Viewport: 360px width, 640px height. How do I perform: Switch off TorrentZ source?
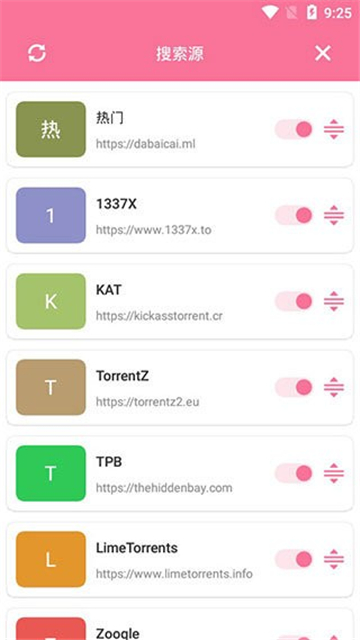tap(294, 387)
